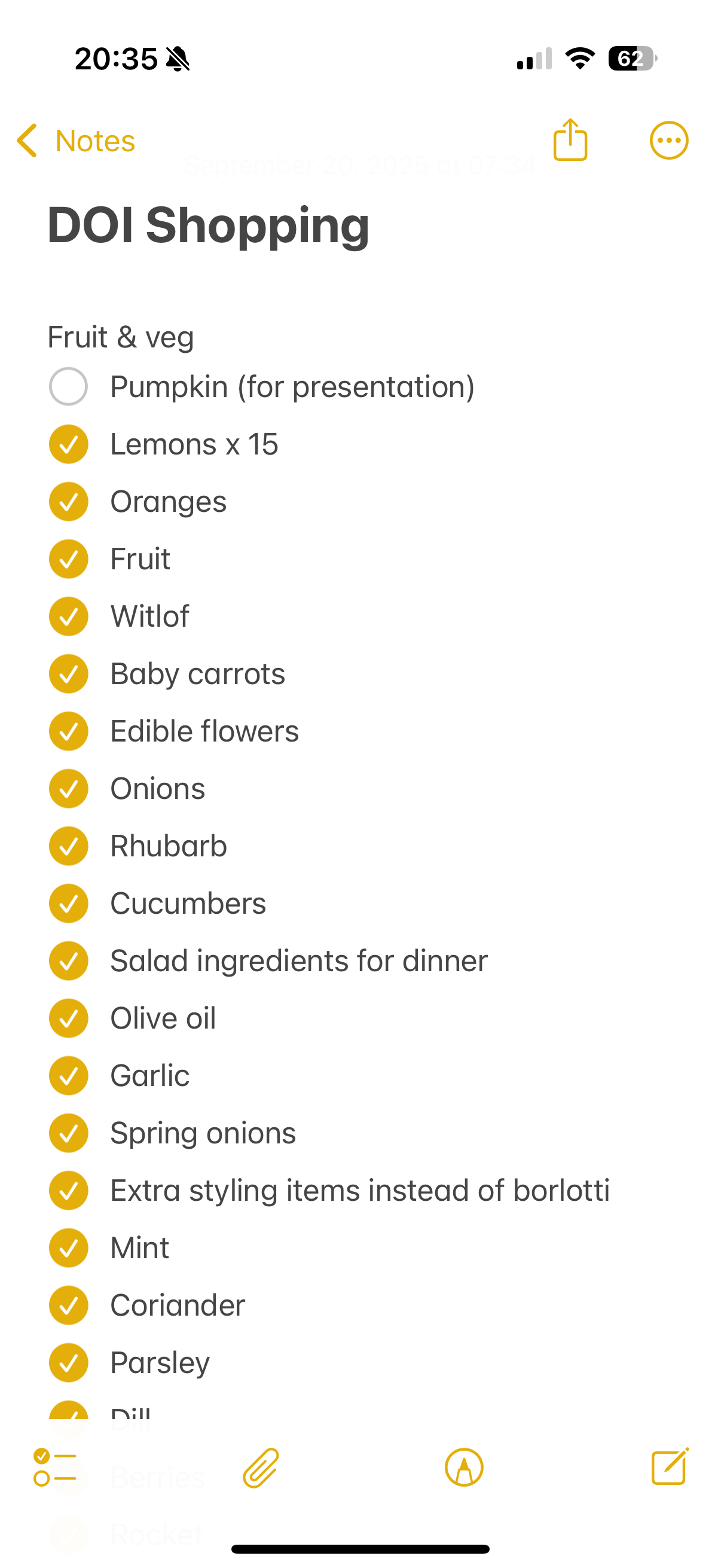
Task: Open the more options menu
Action: (x=668, y=141)
